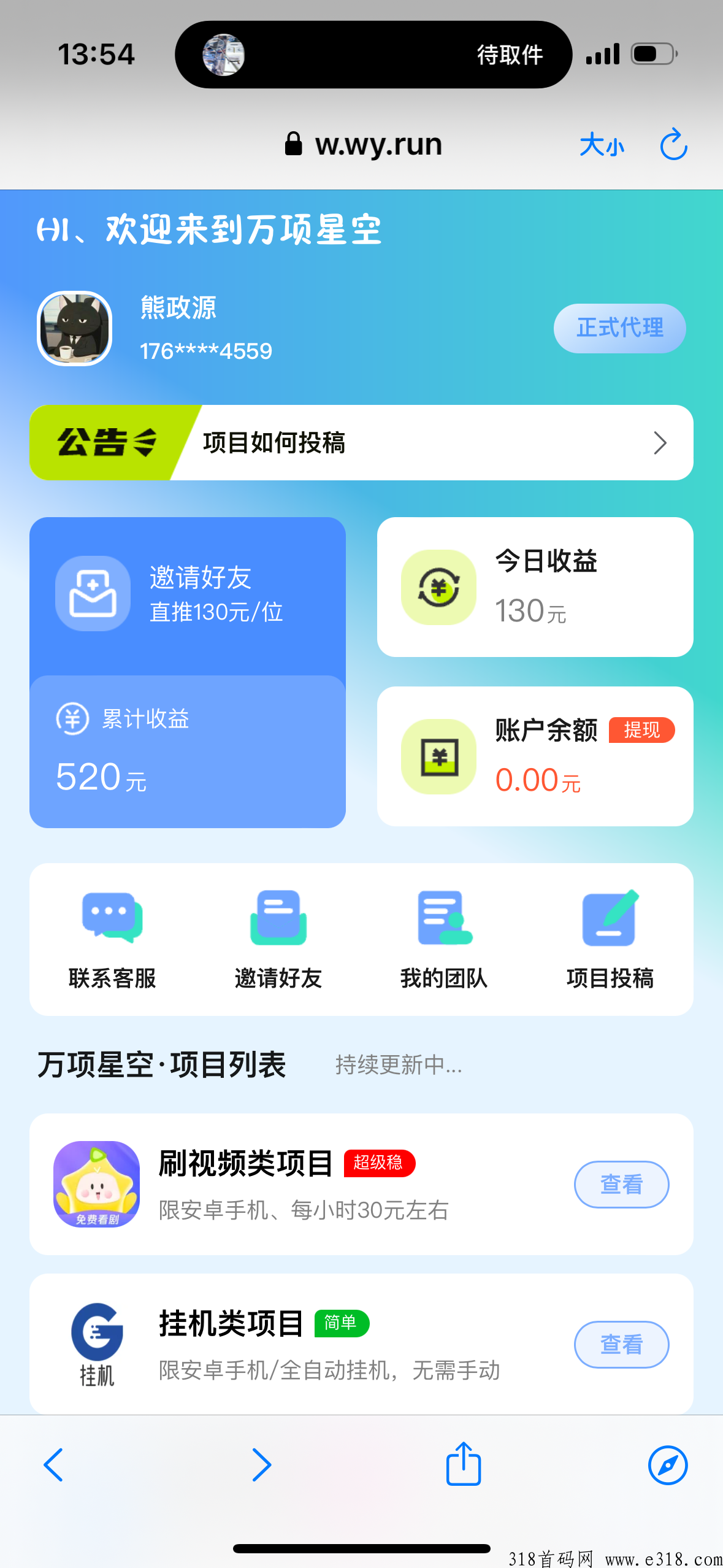The width and height of the screenshot is (723, 1568).
Task: Go back with the browser back arrow
Action: pyautogui.click(x=54, y=1465)
